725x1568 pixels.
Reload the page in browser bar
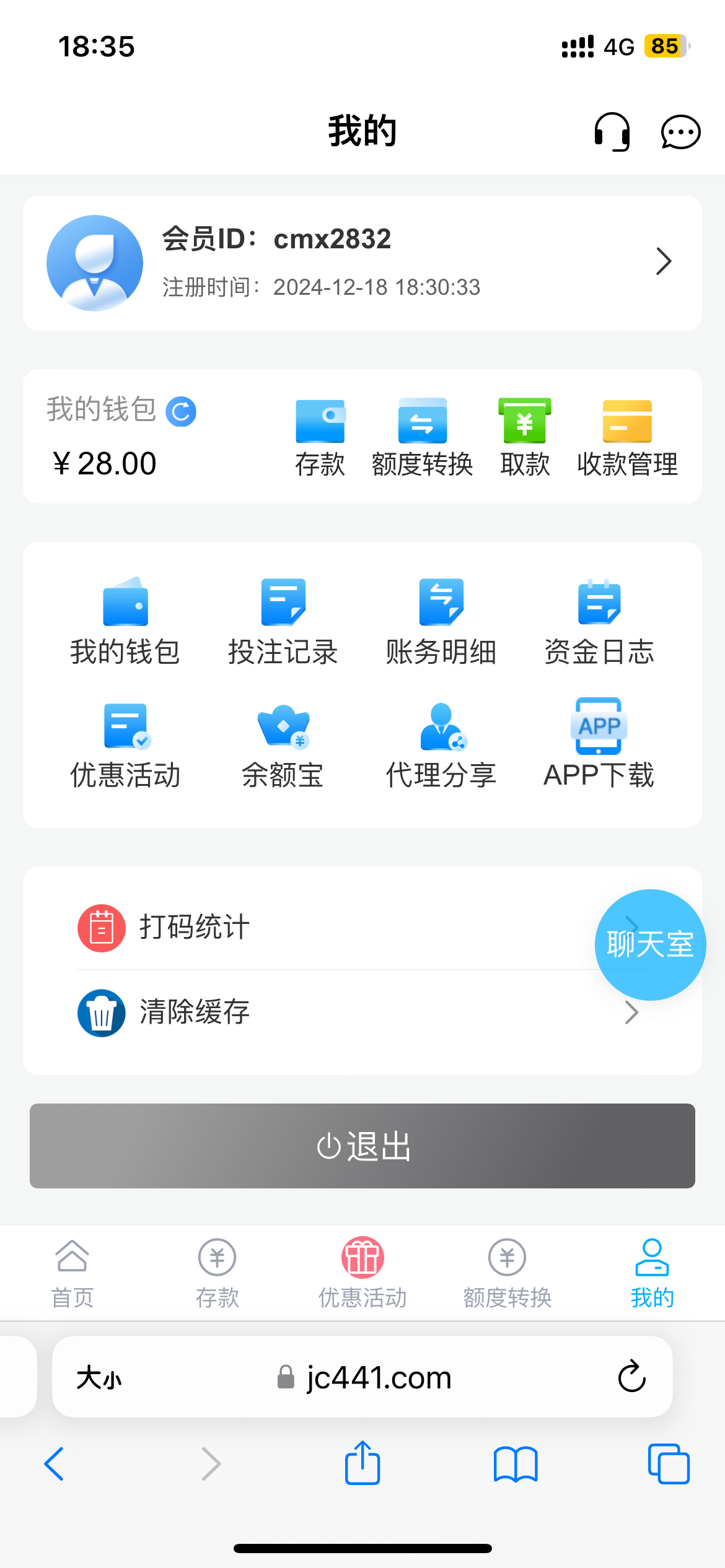point(631,1377)
